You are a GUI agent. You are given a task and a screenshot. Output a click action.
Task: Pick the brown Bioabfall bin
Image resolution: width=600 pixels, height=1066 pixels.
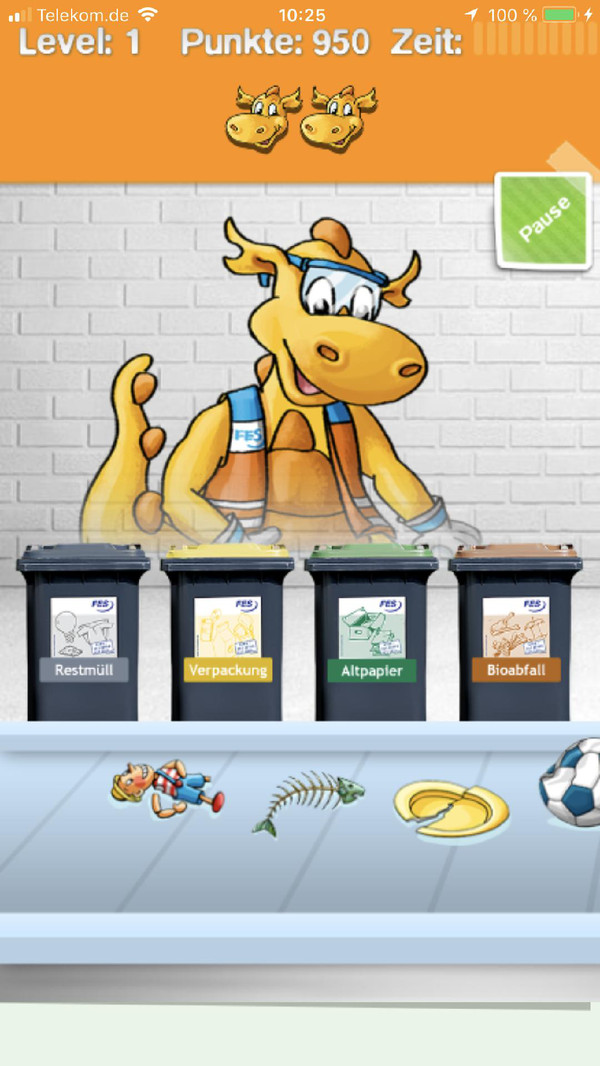click(x=515, y=632)
